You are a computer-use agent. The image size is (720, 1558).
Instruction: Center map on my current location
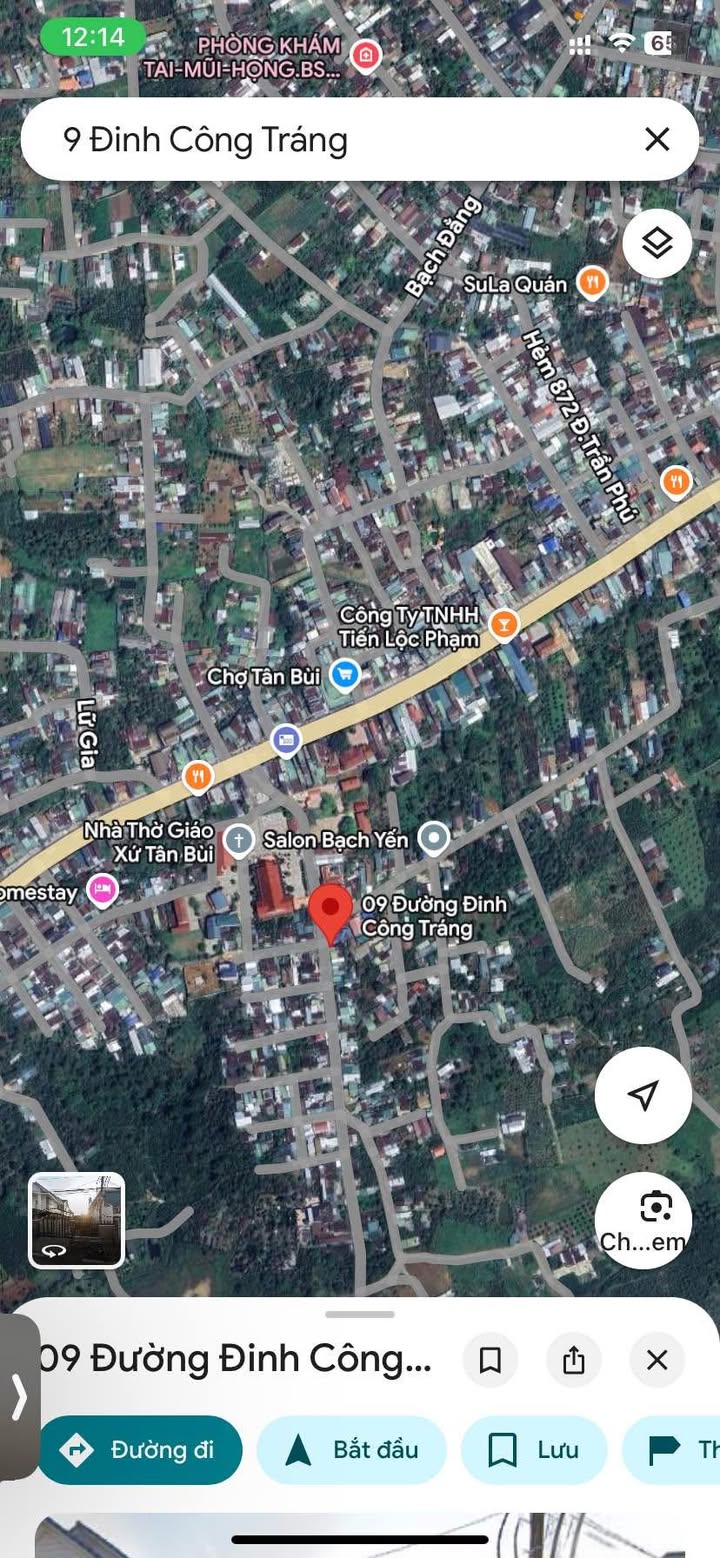(x=643, y=1095)
